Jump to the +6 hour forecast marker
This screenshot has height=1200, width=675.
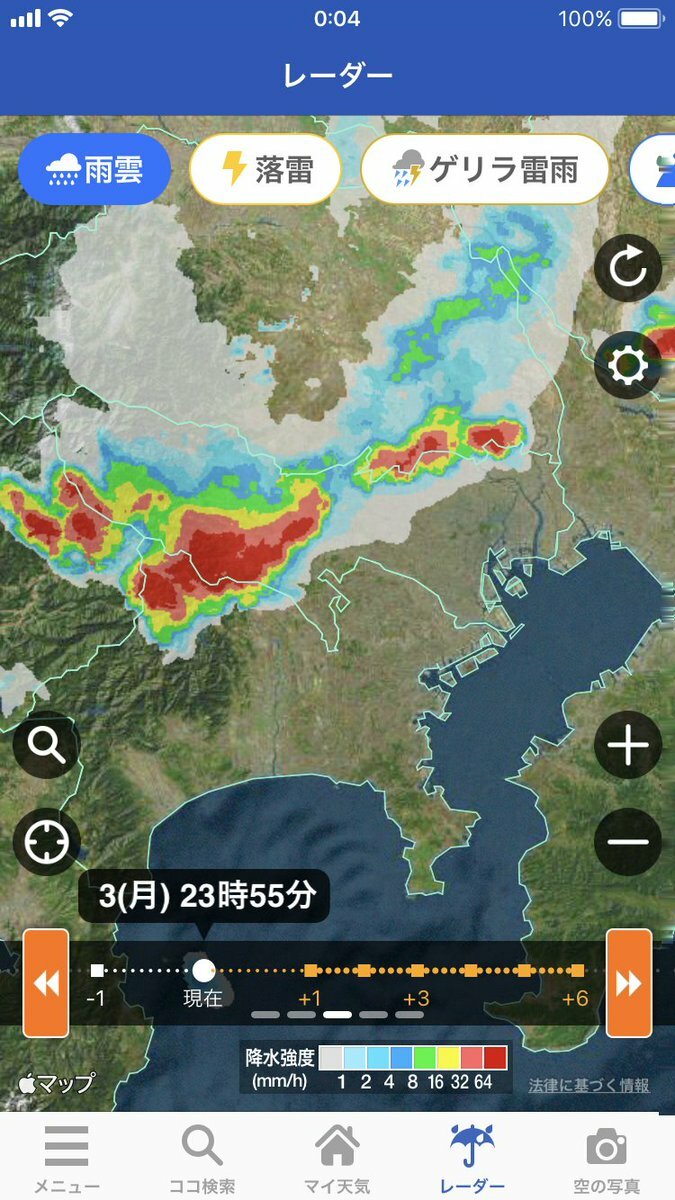[576, 970]
